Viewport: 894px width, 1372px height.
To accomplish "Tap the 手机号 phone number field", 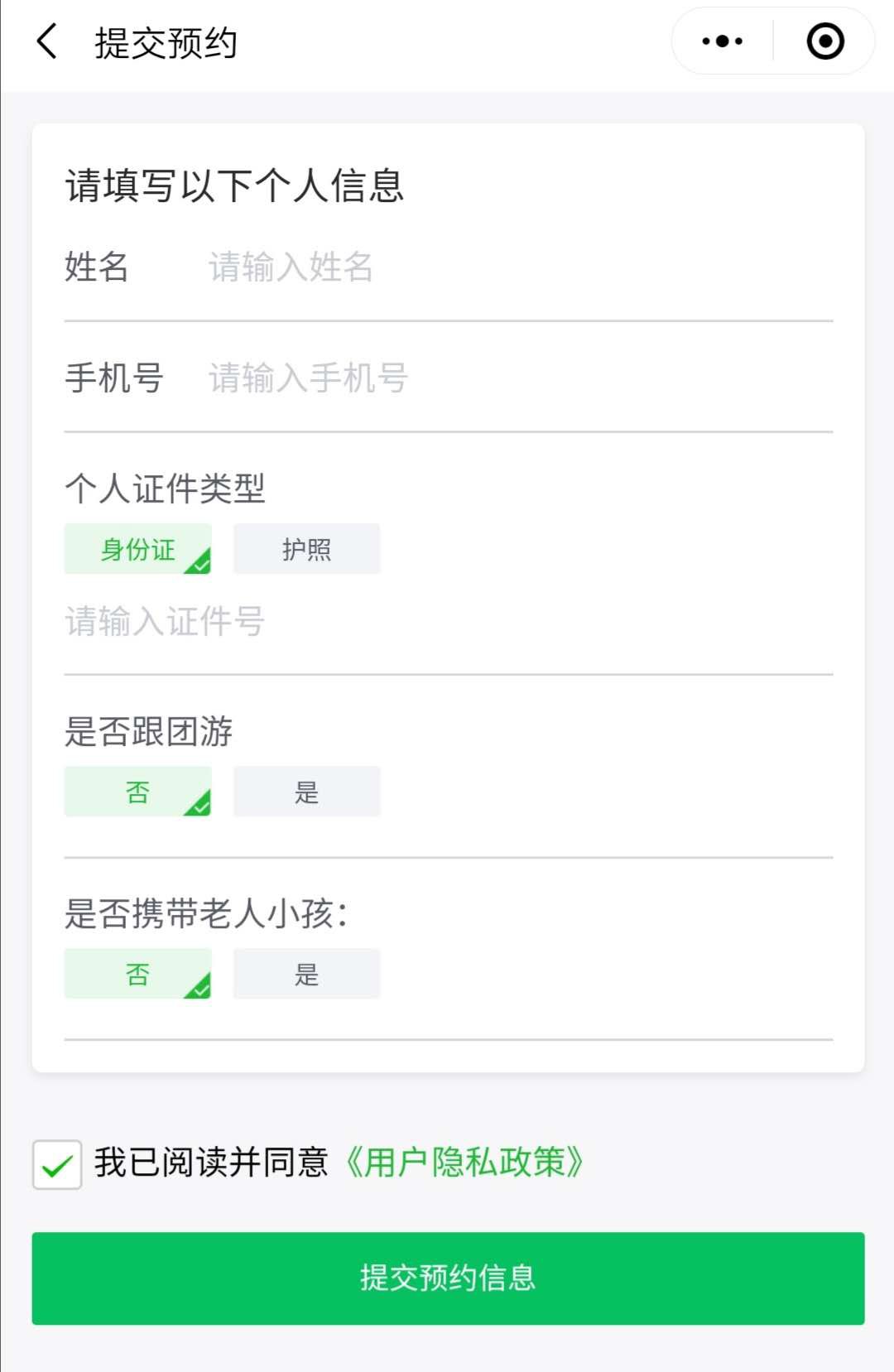I will [513, 378].
